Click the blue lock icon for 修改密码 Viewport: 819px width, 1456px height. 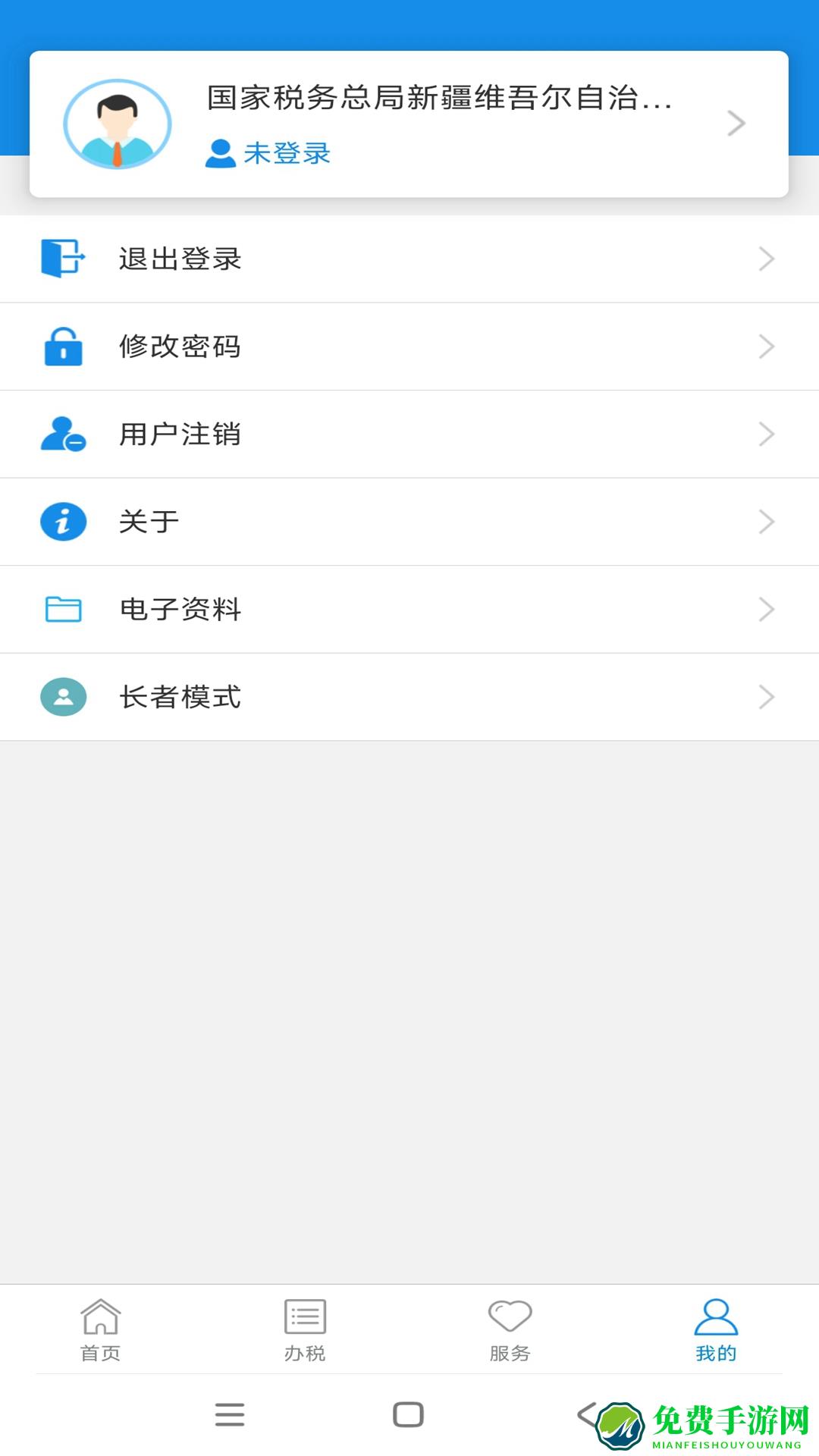(64, 346)
